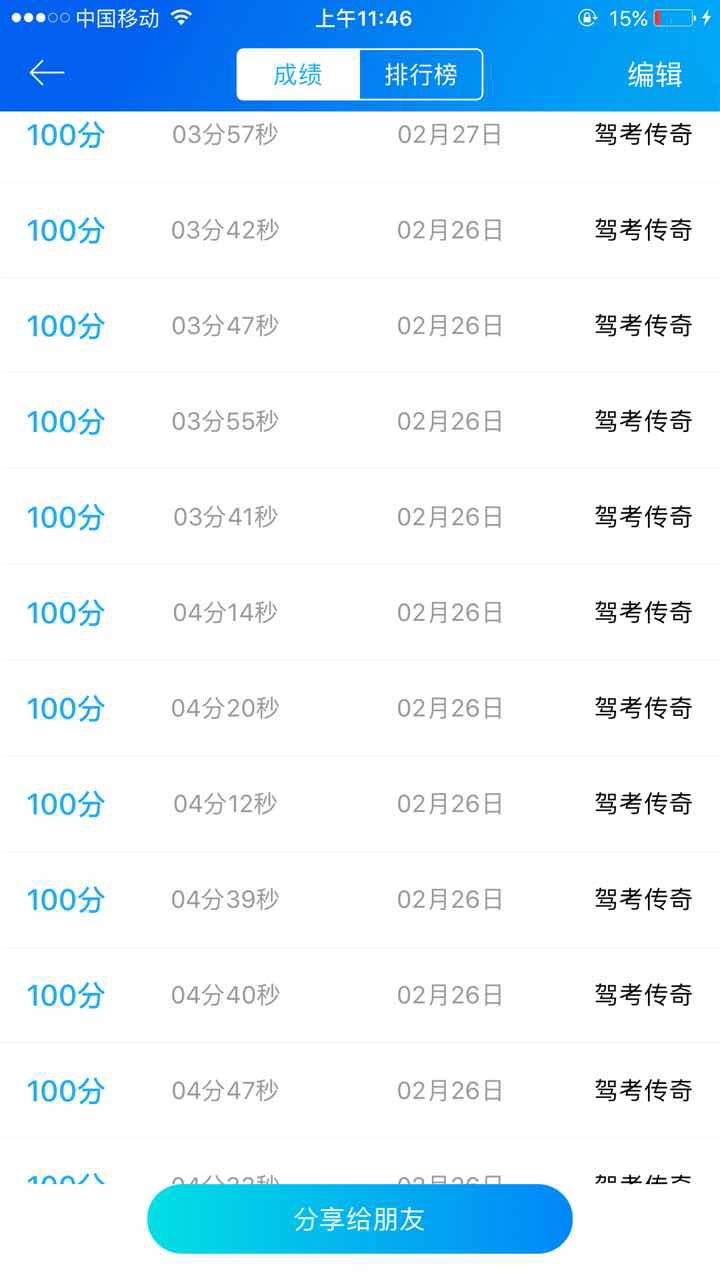Screen dimensions: 720x1280
Task: Open the 03分41秒 score row
Action: click(x=360, y=517)
